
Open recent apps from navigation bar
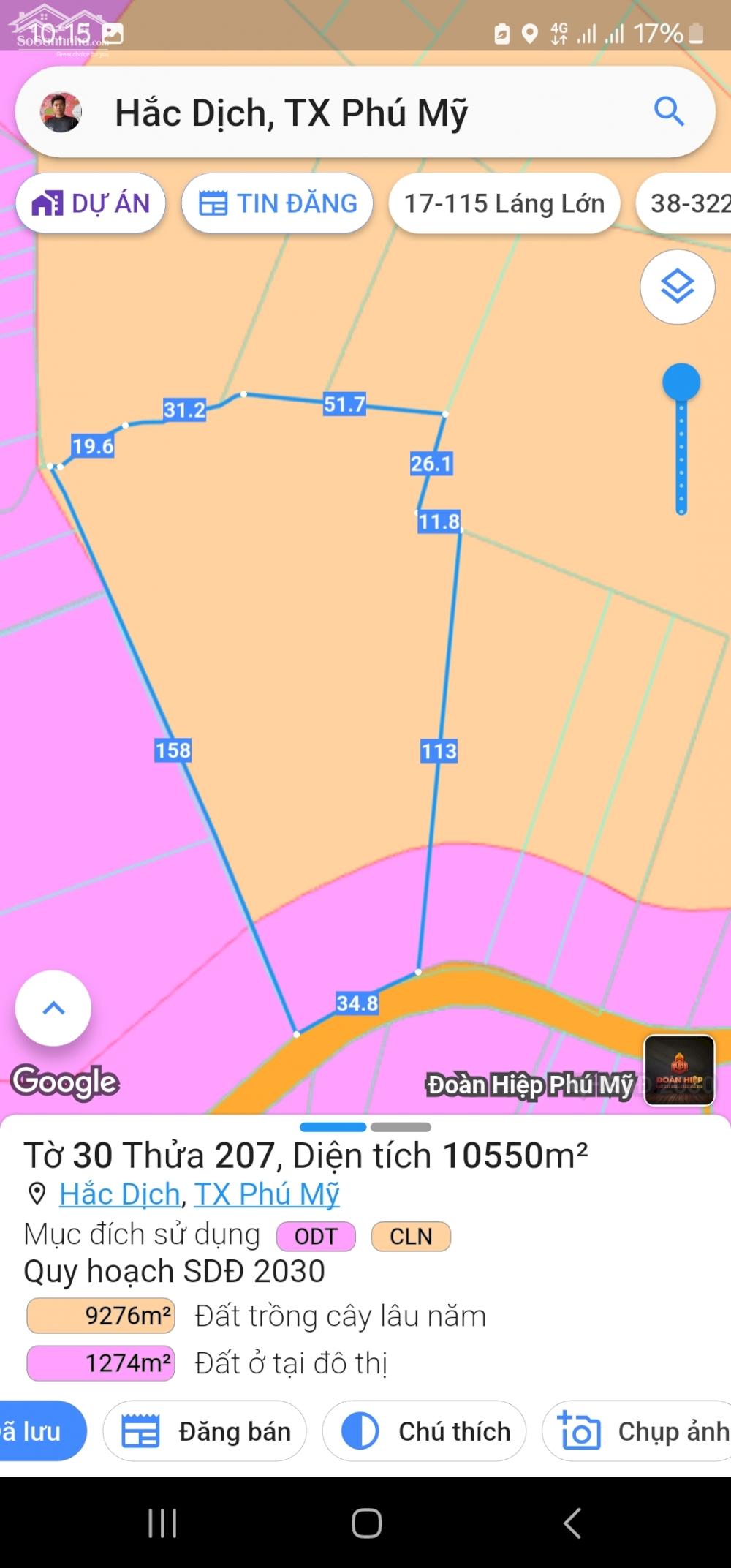point(162,1523)
